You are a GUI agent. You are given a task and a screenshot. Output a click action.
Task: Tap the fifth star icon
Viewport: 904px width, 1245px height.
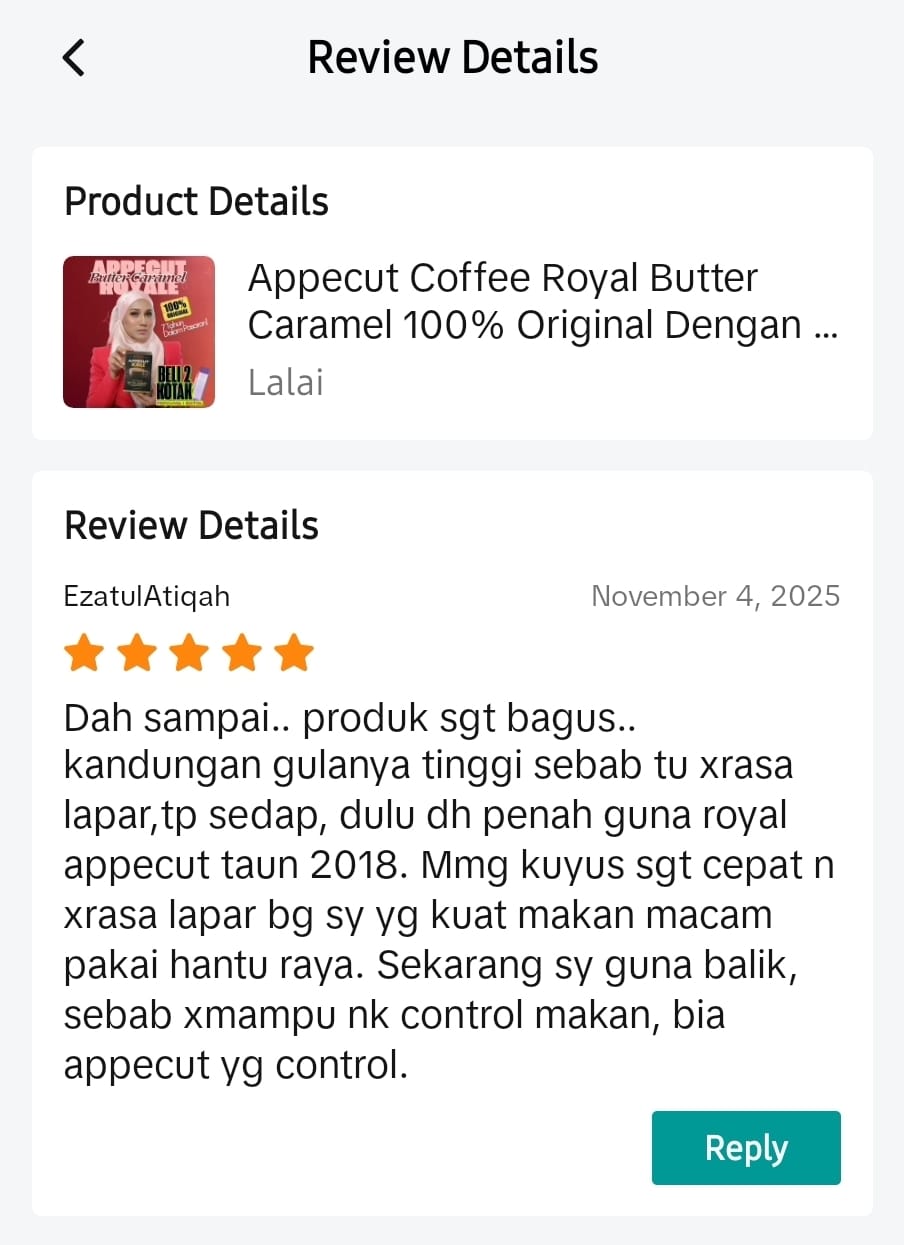(x=292, y=651)
